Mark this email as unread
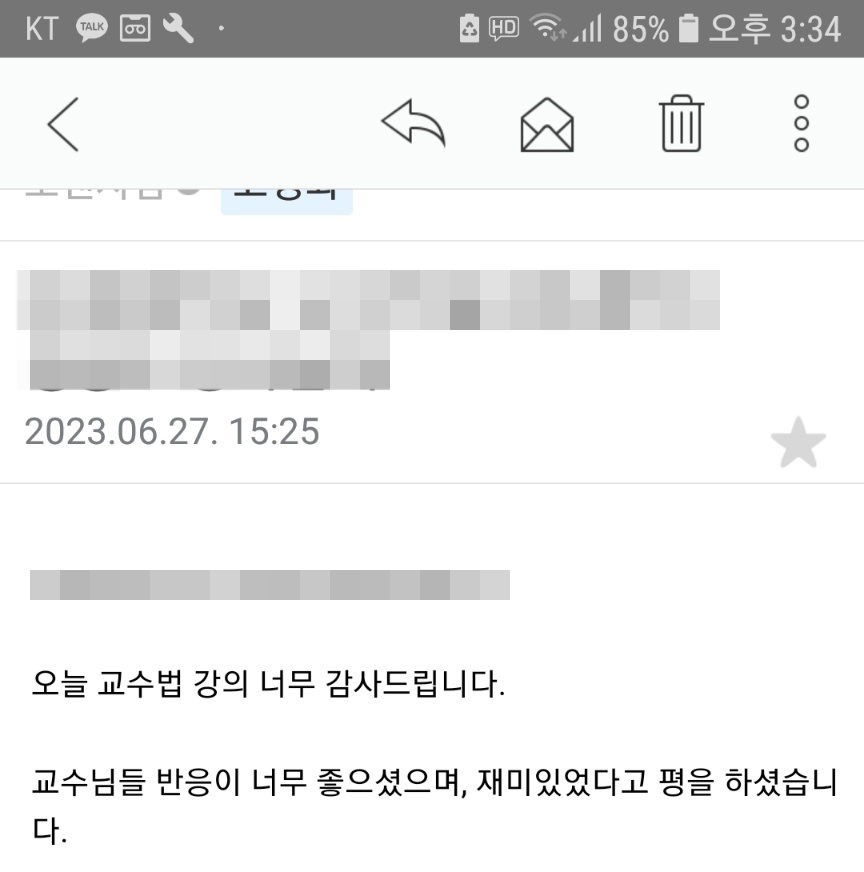Viewport: 864px width, 872px height. pyautogui.click(x=547, y=125)
